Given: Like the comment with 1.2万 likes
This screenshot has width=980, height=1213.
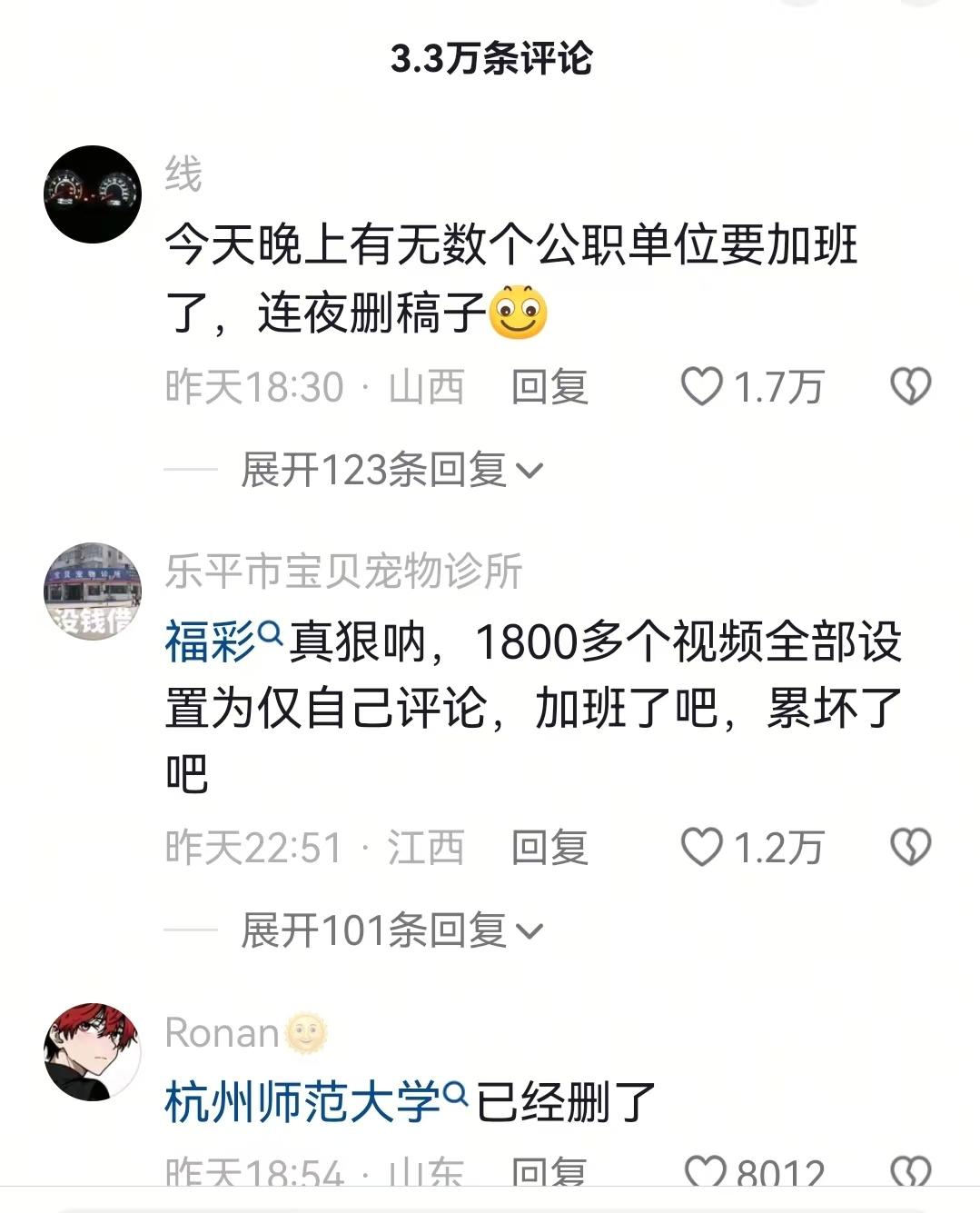Looking at the screenshot, I should (702, 848).
